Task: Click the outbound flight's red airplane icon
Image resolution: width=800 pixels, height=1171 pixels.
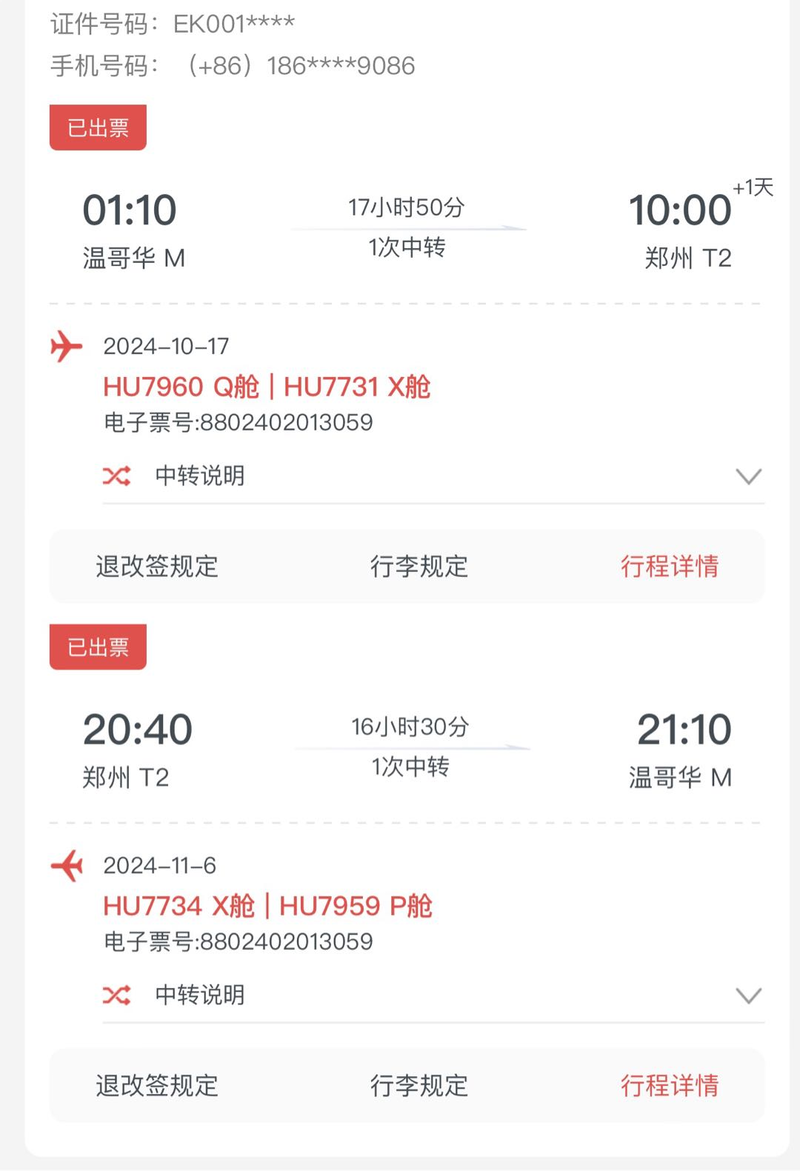Action: click(68, 344)
